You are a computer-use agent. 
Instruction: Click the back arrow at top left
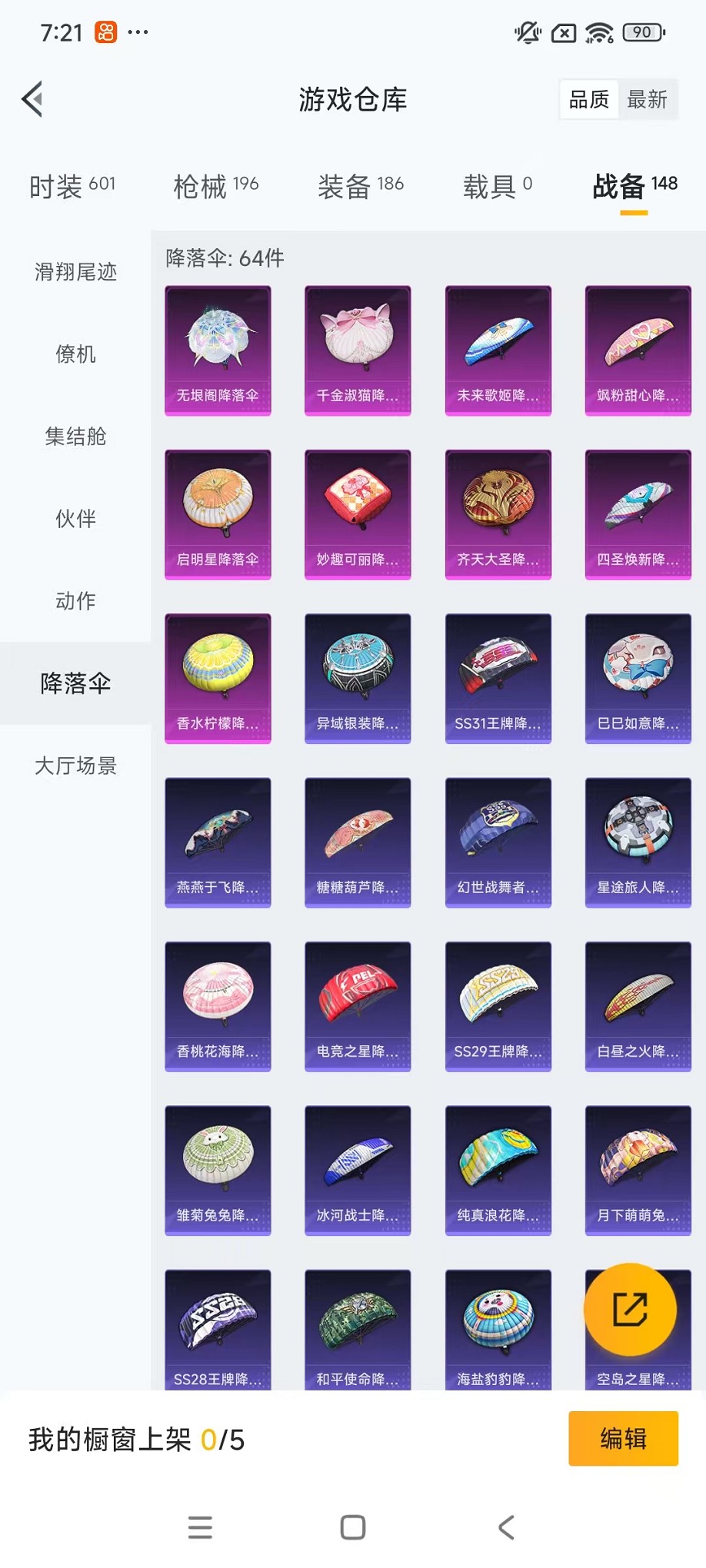31,99
